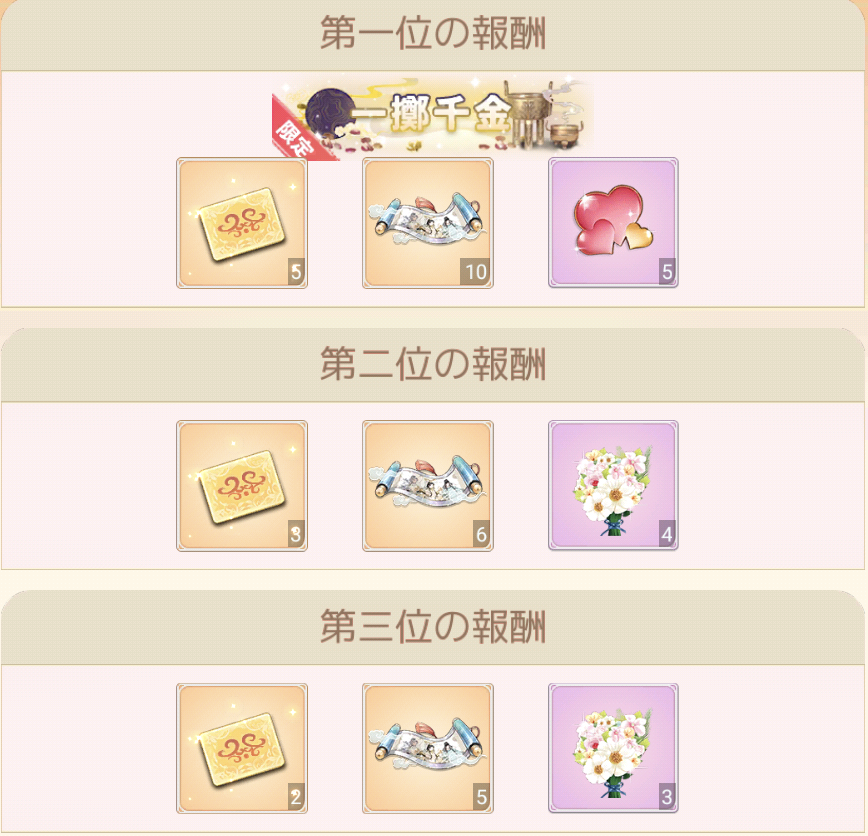
Task: Open the gold ticket in second place rewards
Action: 242,485
